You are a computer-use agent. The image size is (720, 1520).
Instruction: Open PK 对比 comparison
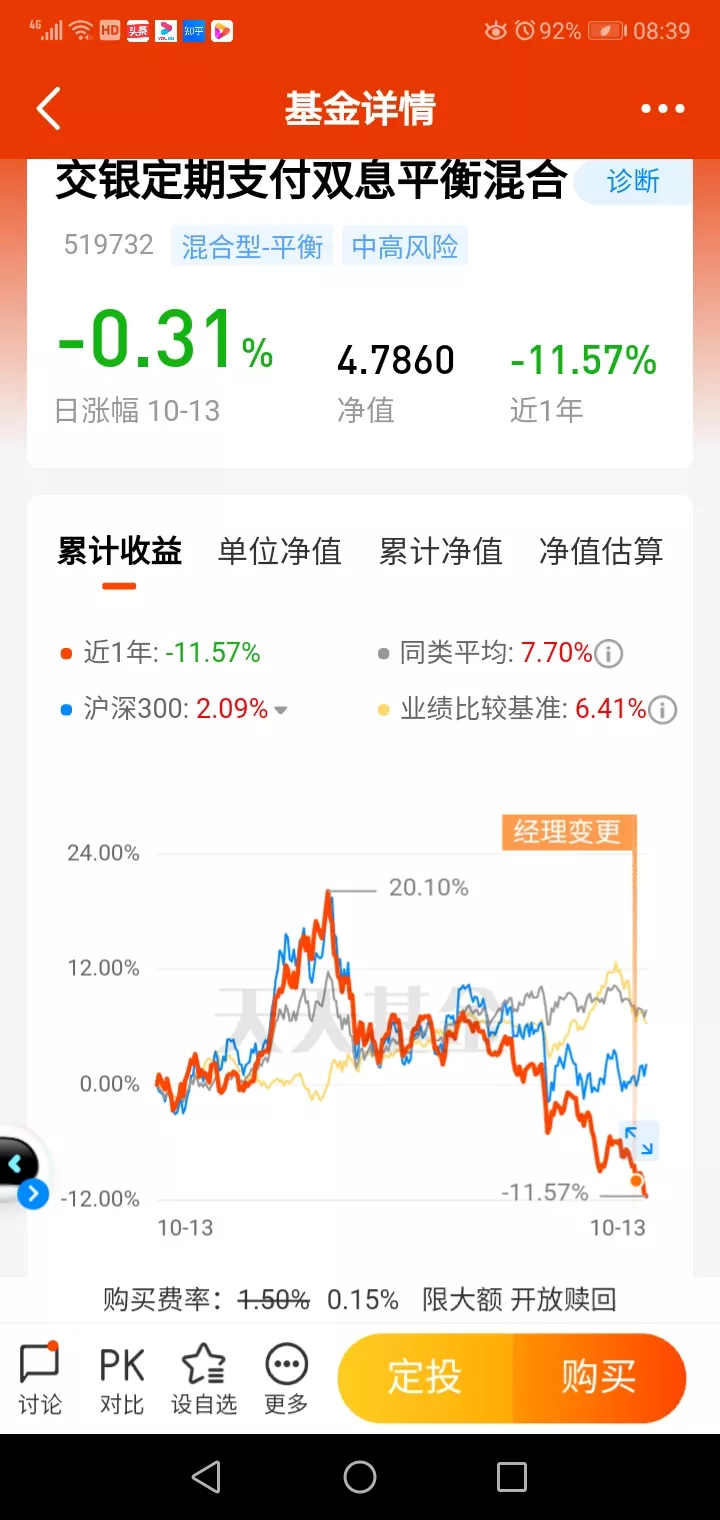pyautogui.click(x=122, y=1380)
